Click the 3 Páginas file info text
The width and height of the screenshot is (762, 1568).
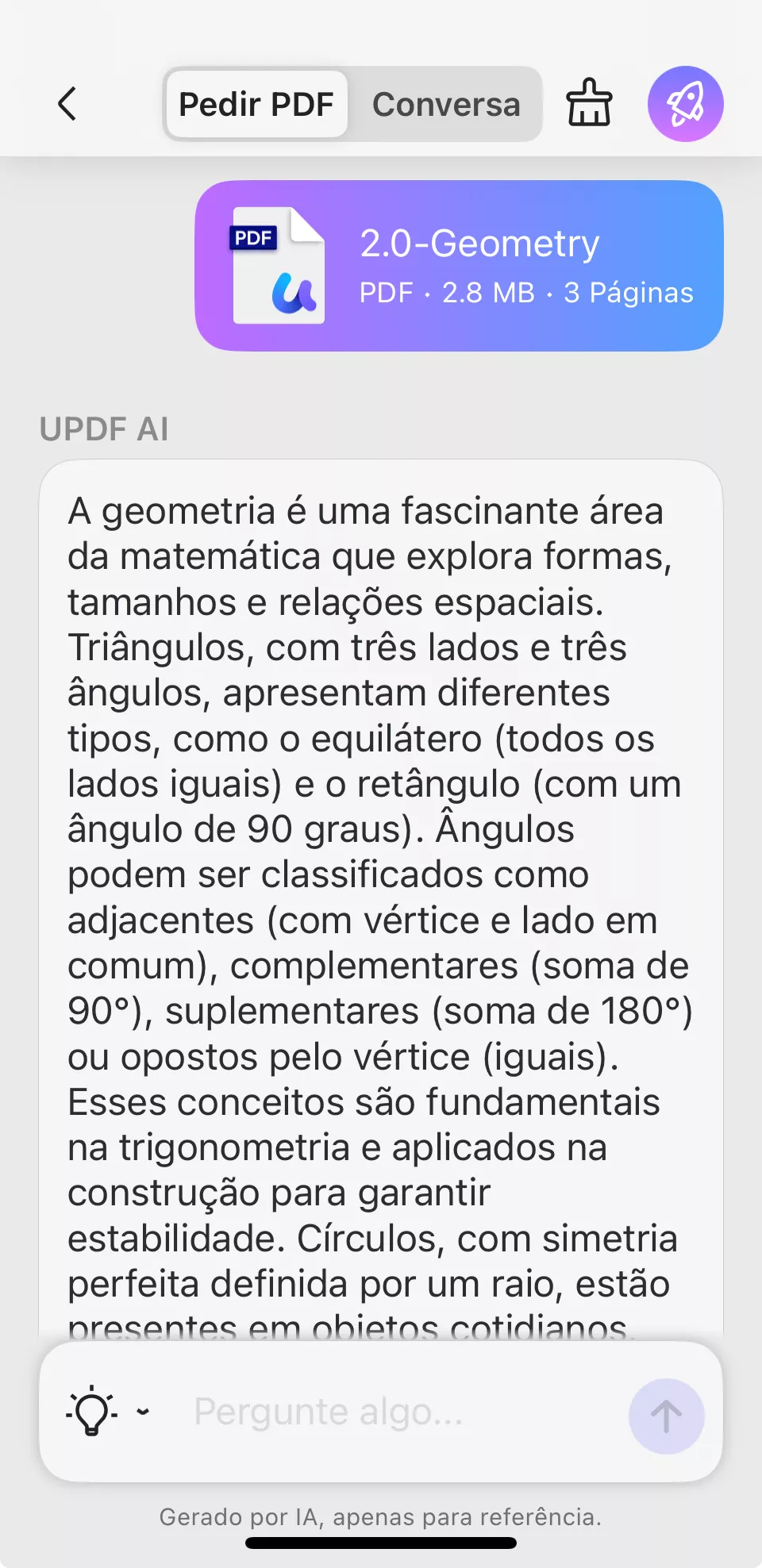[x=629, y=293]
